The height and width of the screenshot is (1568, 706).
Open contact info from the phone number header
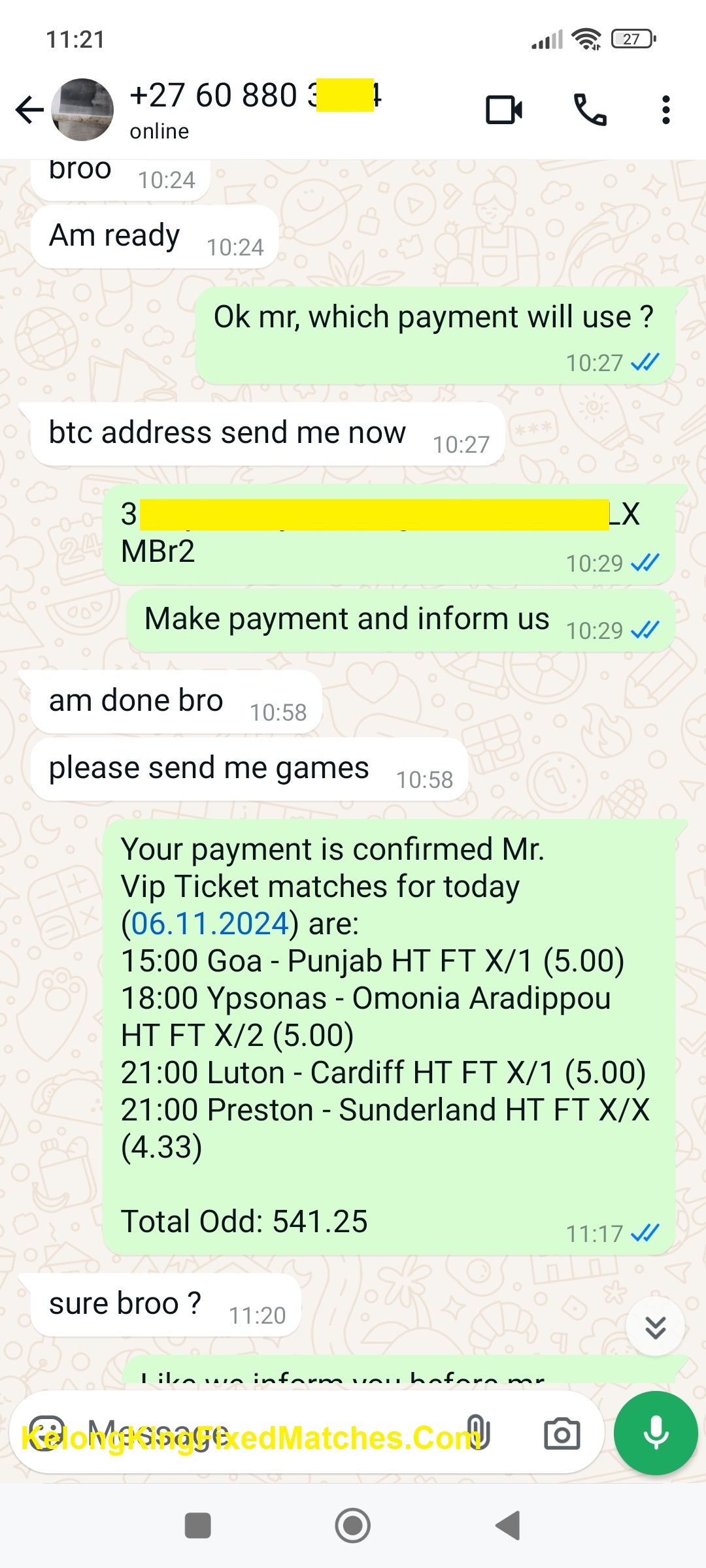(255, 108)
